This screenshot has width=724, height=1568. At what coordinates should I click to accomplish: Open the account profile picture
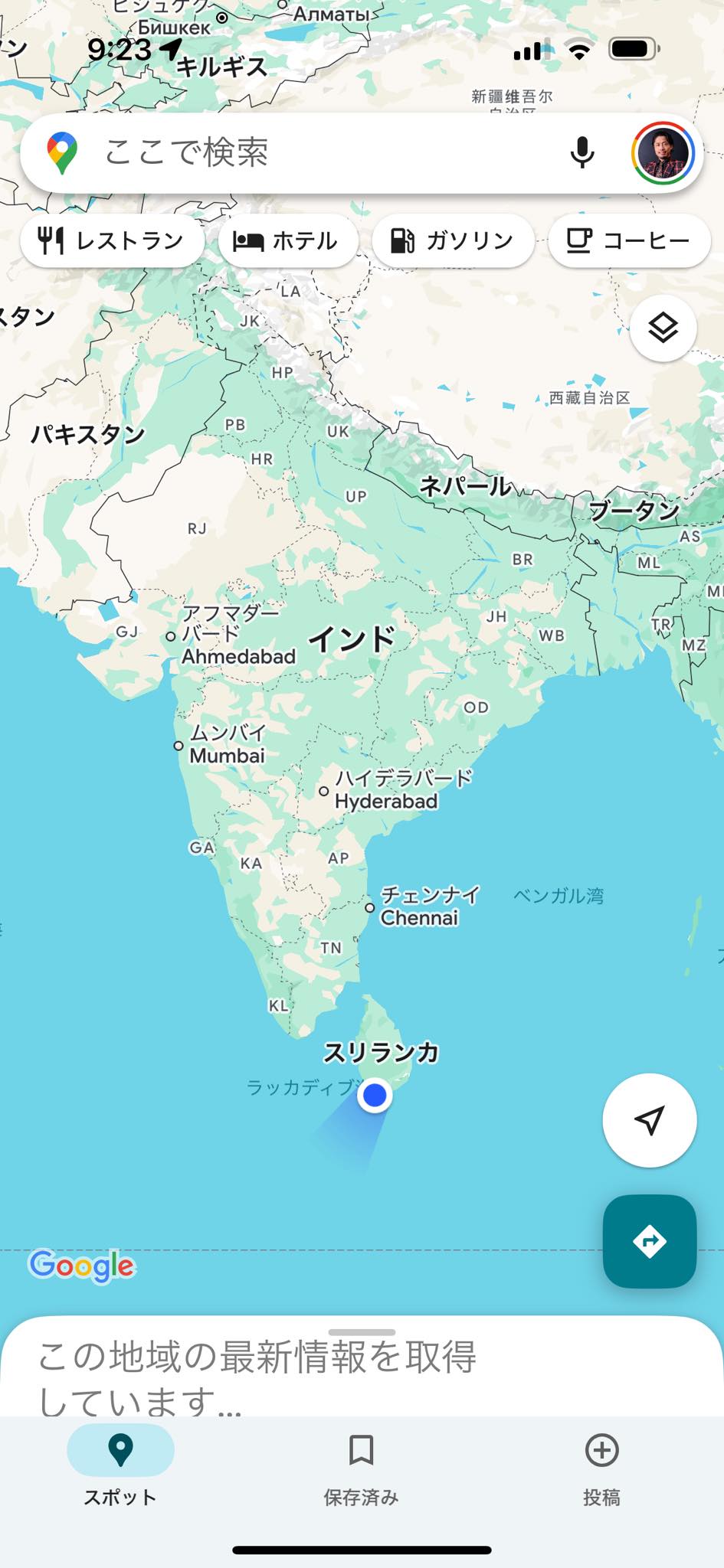point(663,152)
